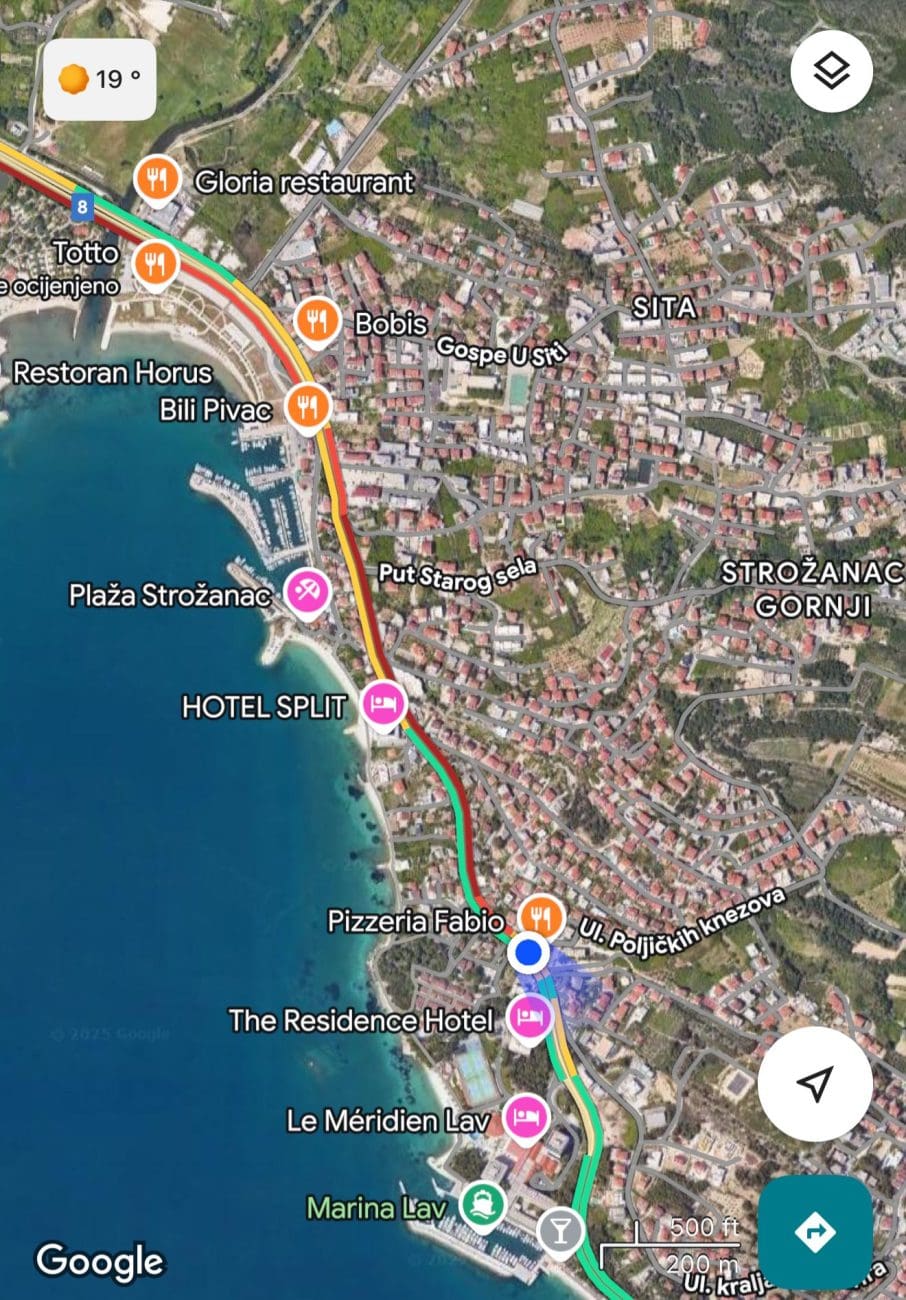
Task: Tap the Bobis restaurant pin
Action: (318, 322)
